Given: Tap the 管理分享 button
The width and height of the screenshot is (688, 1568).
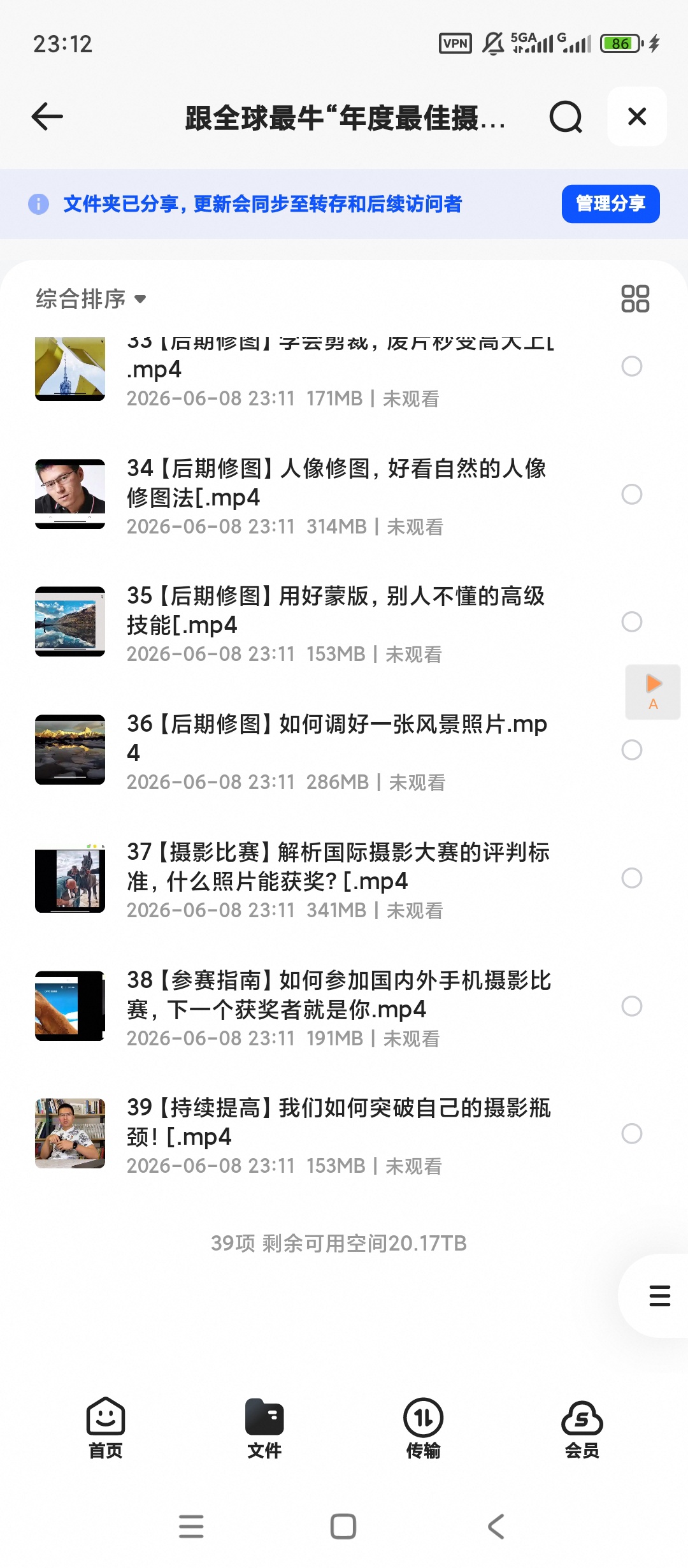Looking at the screenshot, I should (x=610, y=204).
